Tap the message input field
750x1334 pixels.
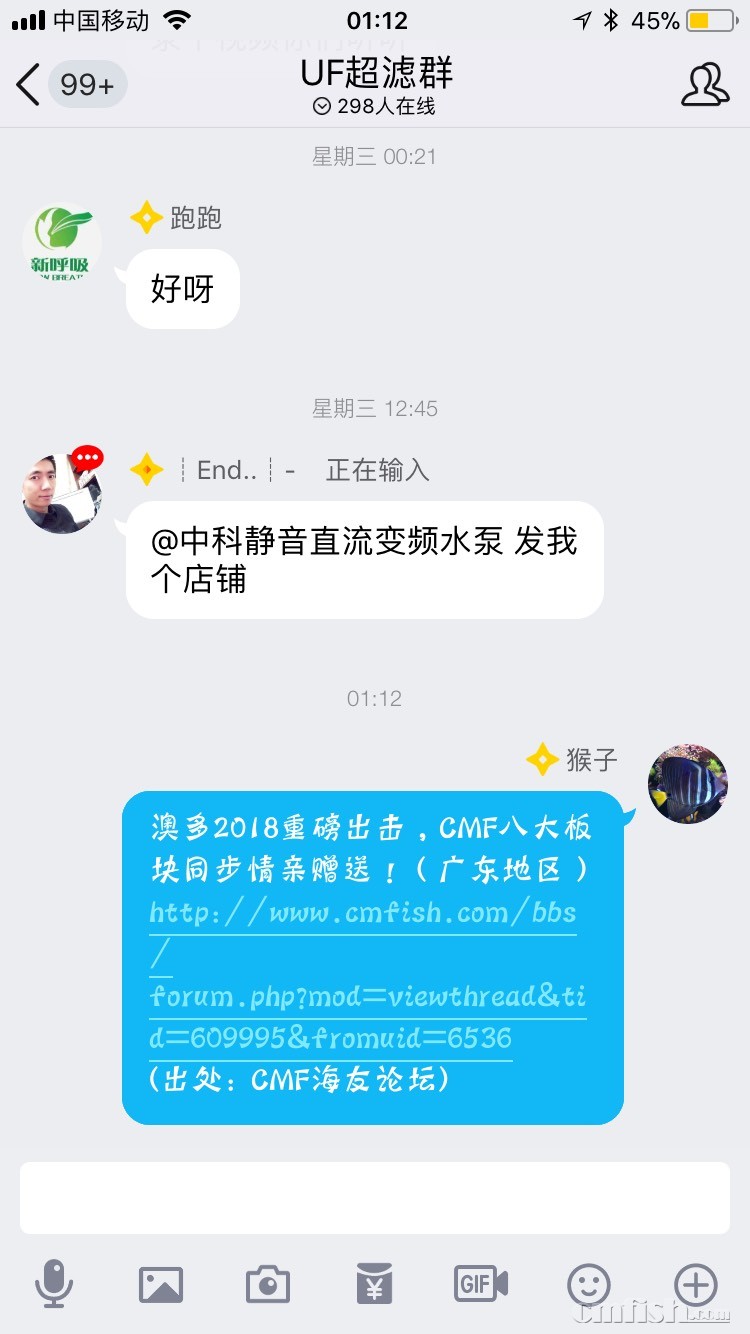coord(375,1198)
